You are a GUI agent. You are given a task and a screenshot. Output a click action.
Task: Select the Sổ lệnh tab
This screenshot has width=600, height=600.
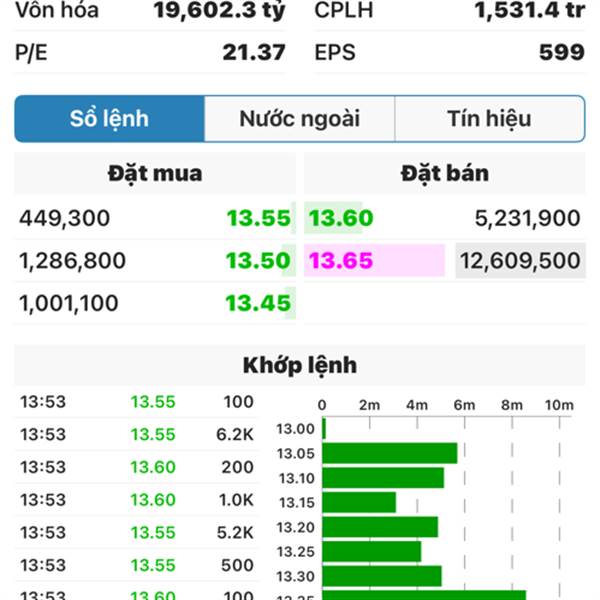point(109,119)
